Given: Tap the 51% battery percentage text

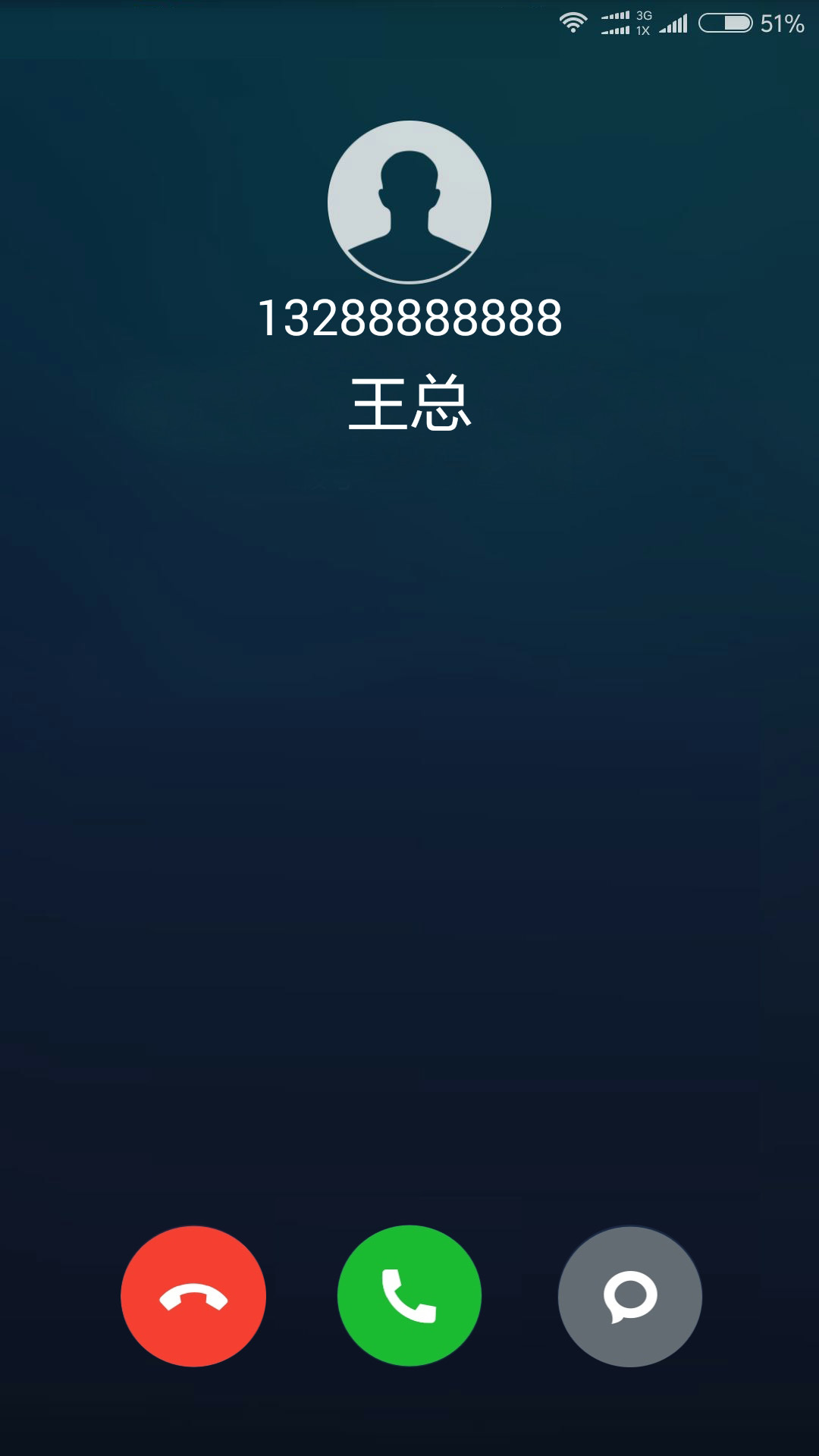Looking at the screenshot, I should [781, 21].
